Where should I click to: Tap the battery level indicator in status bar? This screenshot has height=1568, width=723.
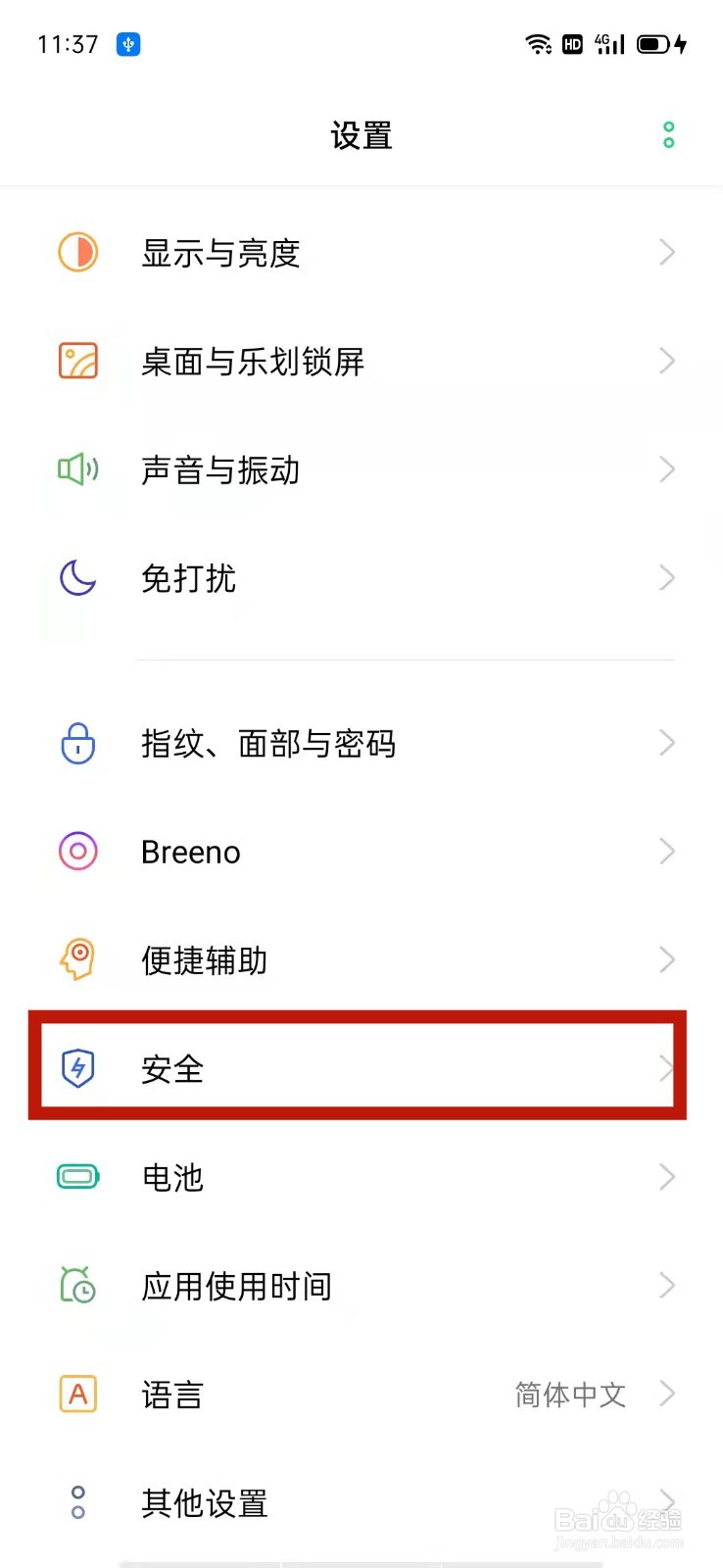(x=651, y=44)
